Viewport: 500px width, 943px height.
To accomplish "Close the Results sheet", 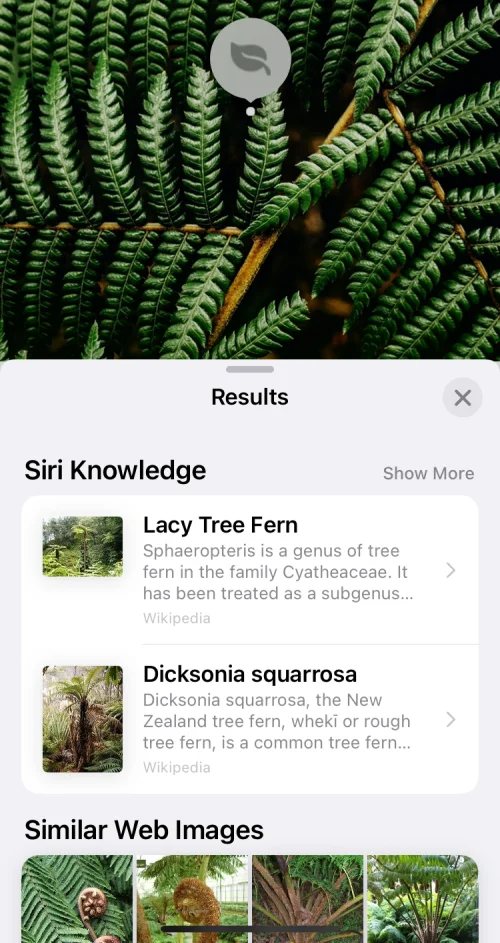I will [x=462, y=398].
